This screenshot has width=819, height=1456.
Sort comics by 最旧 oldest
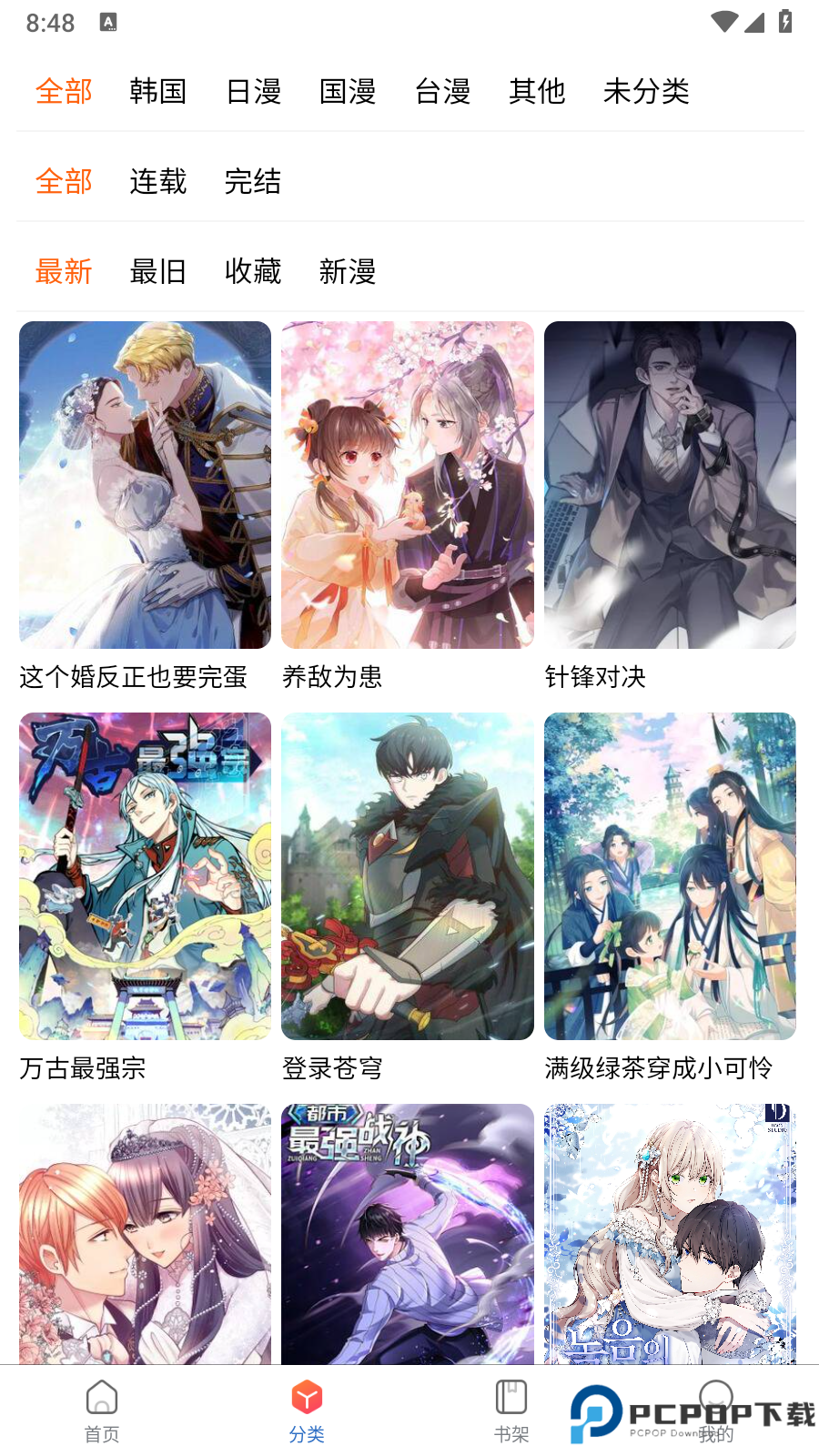[158, 272]
